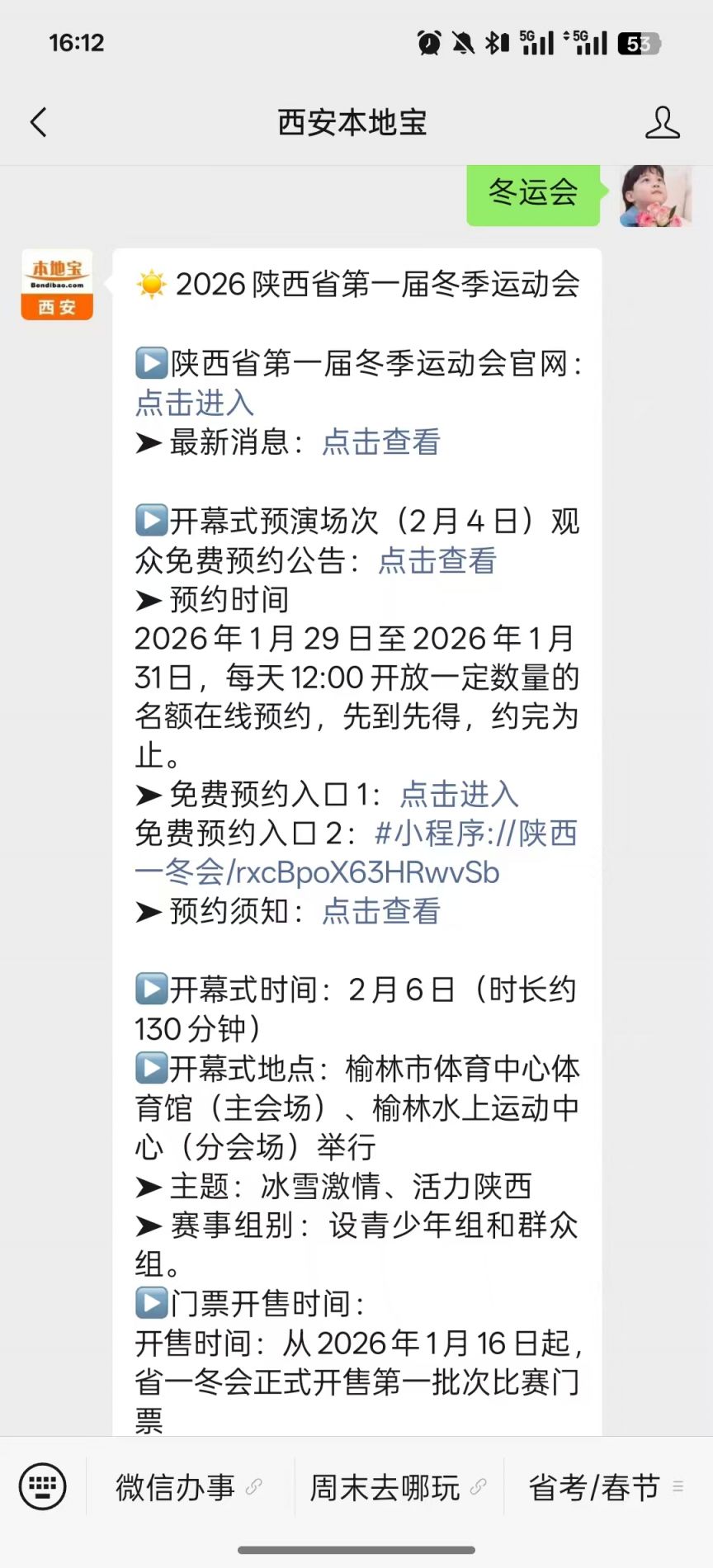Open 点击查看 link for 预约须知
The height and width of the screenshot is (1568, 713).
pyautogui.click(x=381, y=911)
